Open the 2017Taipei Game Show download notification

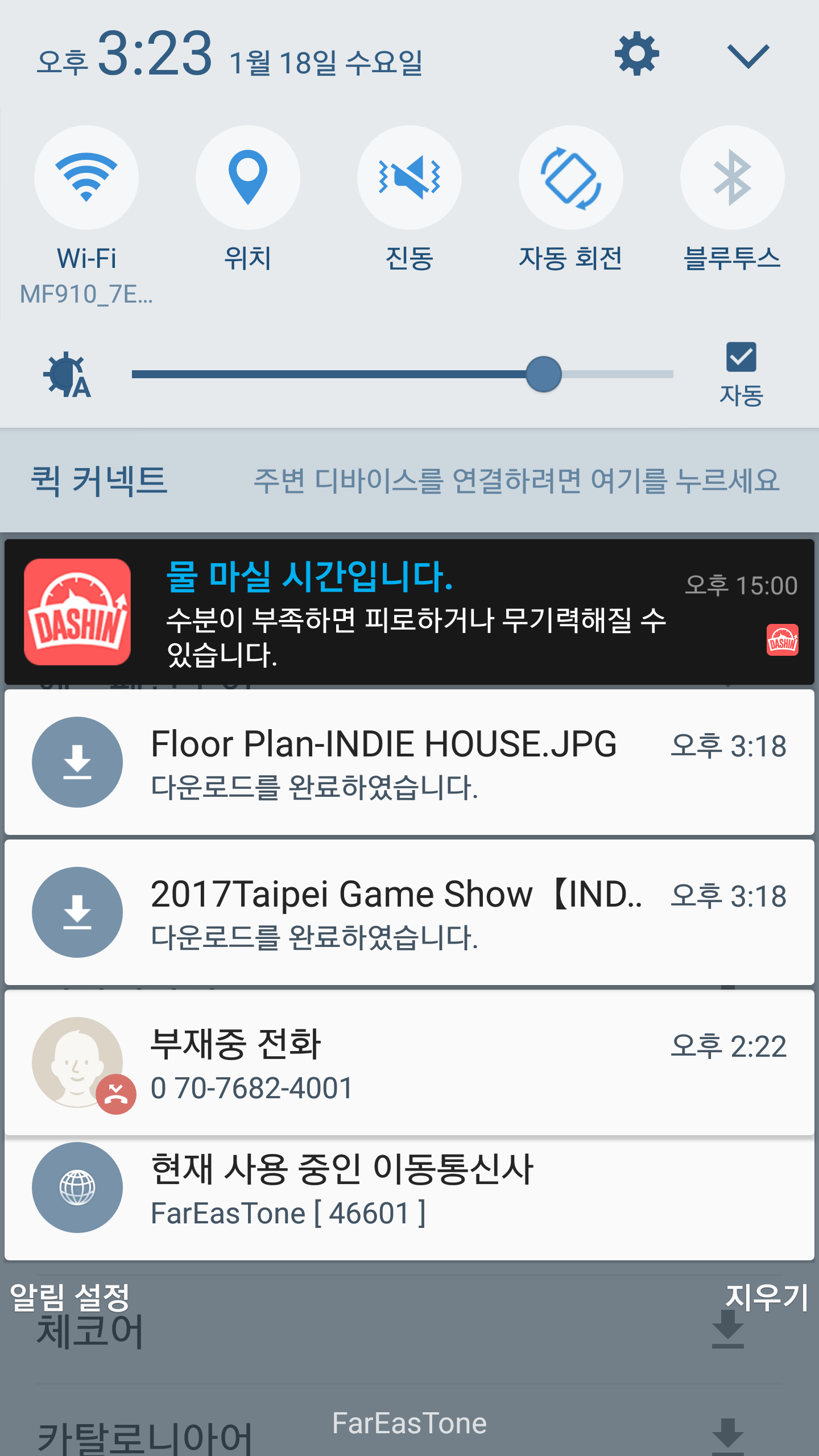coord(409,912)
